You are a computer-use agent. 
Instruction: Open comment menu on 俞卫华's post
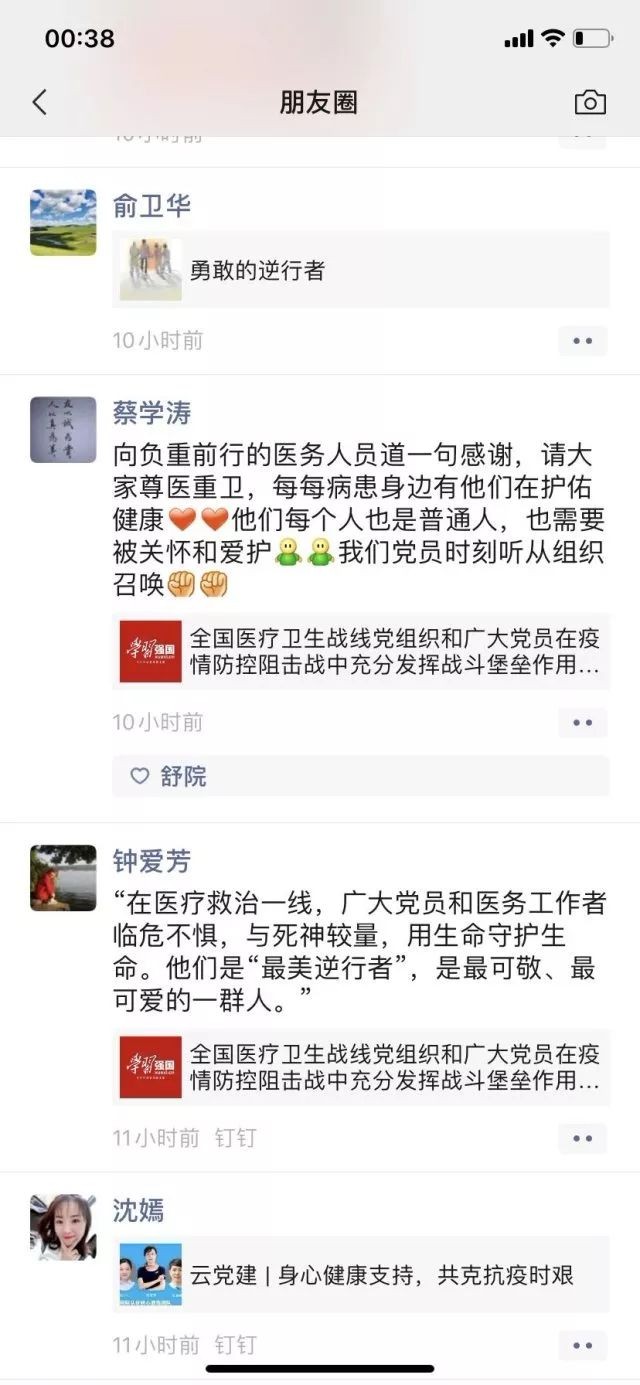[582, 340]
